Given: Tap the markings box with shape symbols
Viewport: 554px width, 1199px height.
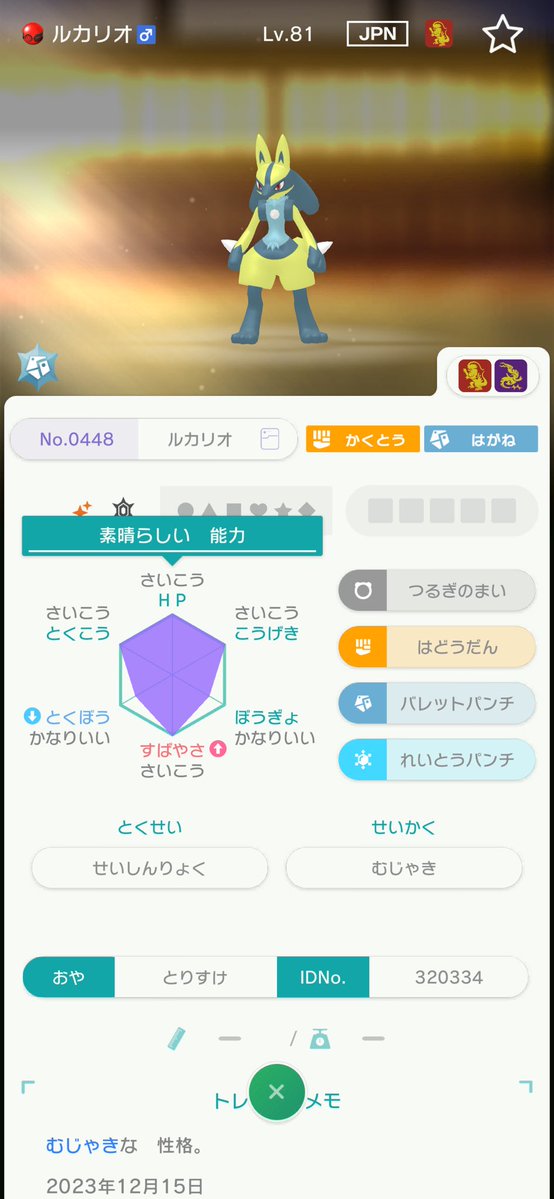Looking at the screenshot, I should point(246,509).
